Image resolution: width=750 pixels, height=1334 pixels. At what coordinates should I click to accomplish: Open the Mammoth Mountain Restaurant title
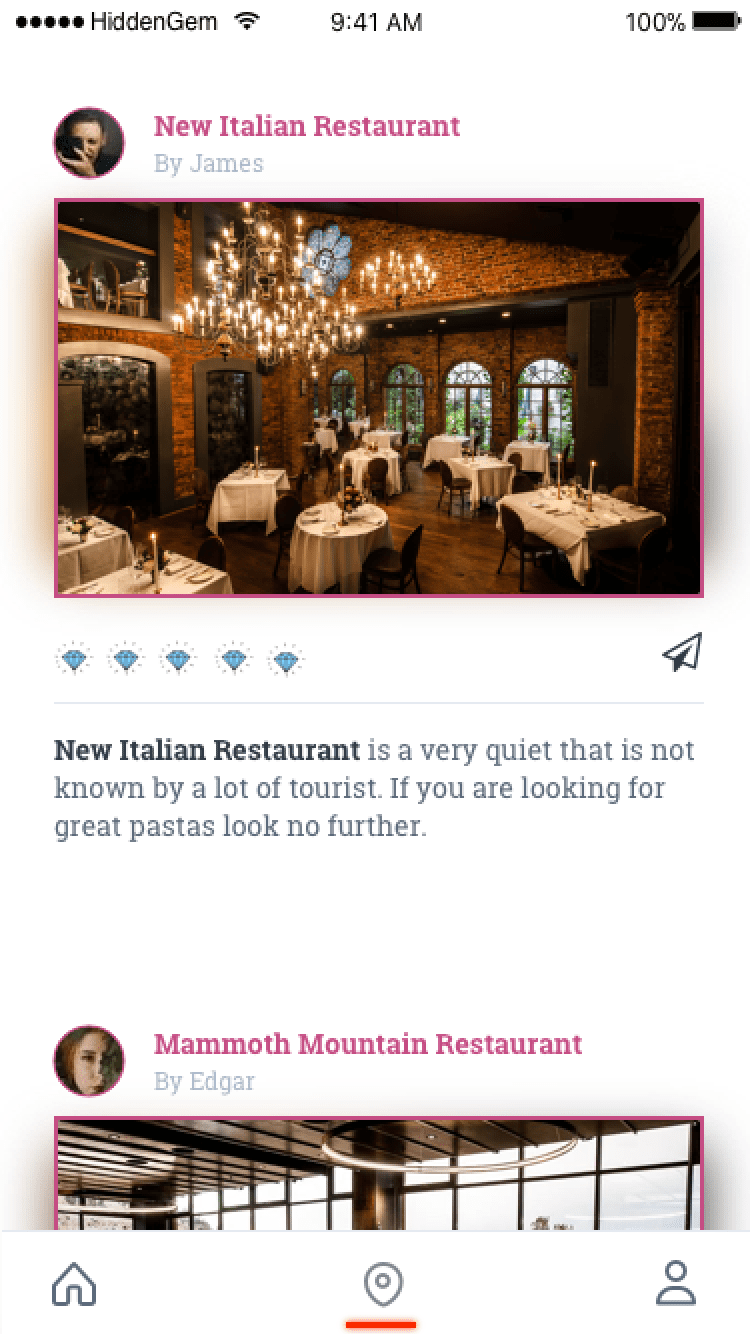tap(368, 1045)
